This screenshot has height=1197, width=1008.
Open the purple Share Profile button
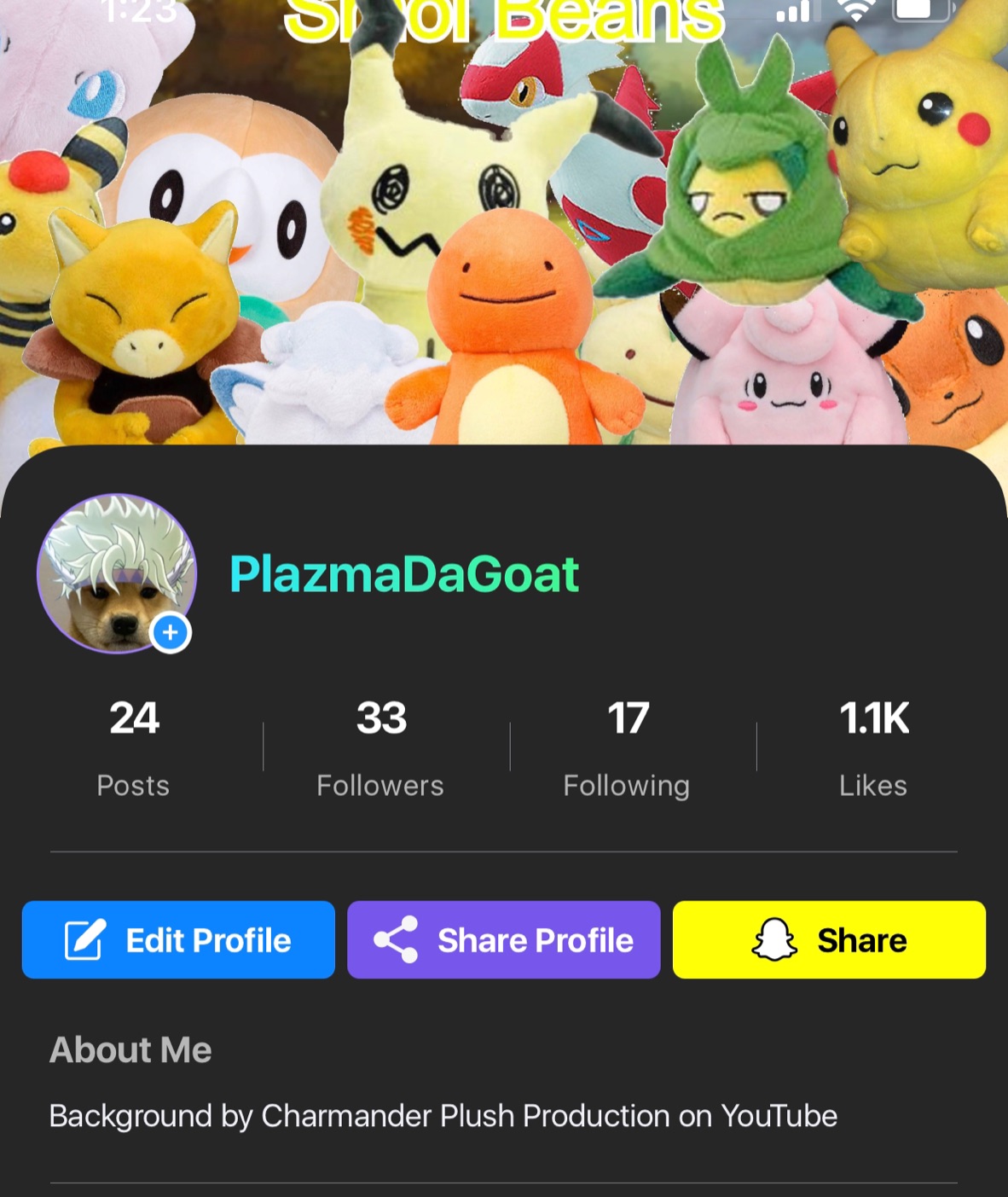503,939
